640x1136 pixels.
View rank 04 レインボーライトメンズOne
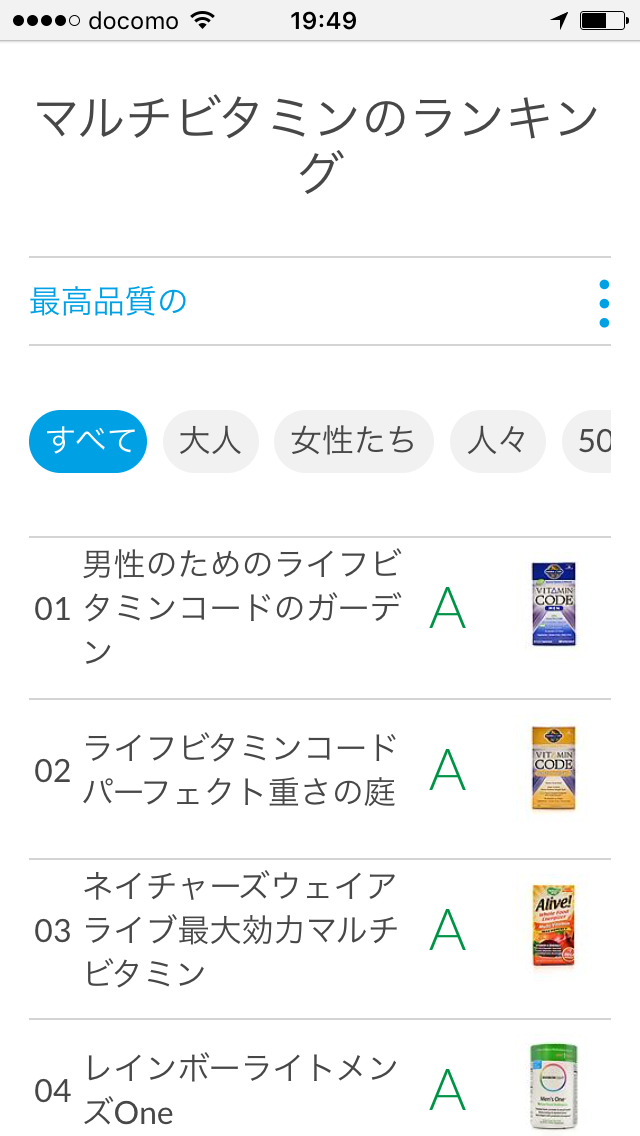[x=240, y=1090]
